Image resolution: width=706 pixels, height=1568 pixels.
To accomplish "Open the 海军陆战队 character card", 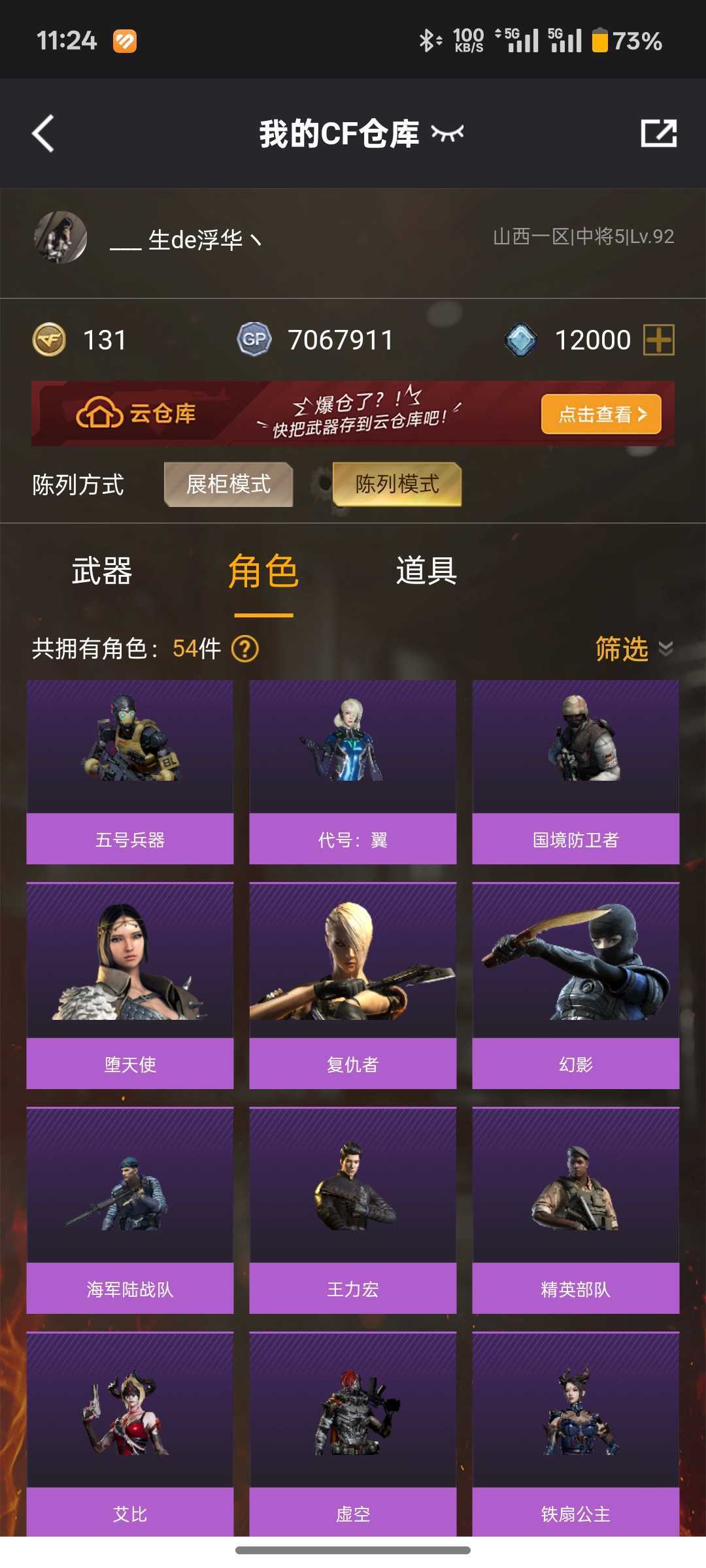I will click(130, 1210).
